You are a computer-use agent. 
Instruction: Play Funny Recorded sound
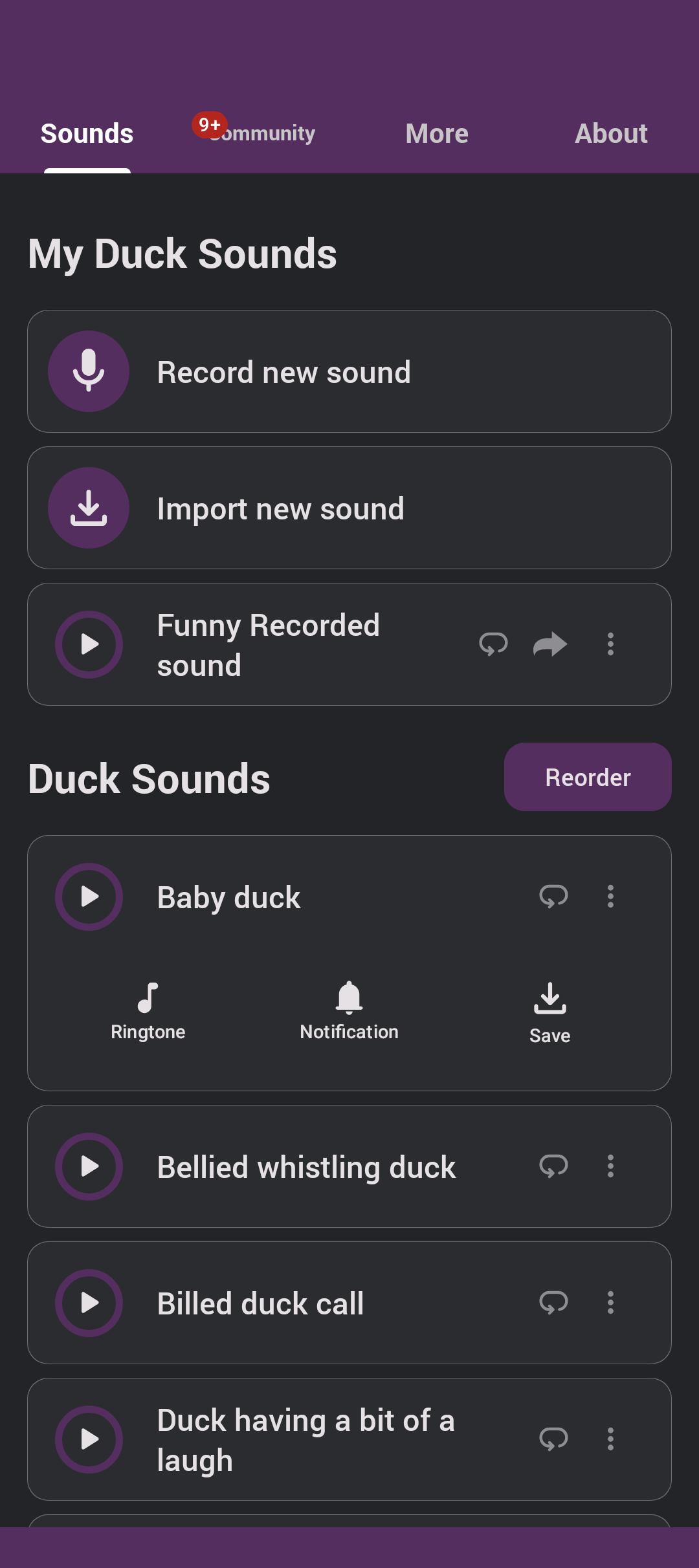pos(89,644)
